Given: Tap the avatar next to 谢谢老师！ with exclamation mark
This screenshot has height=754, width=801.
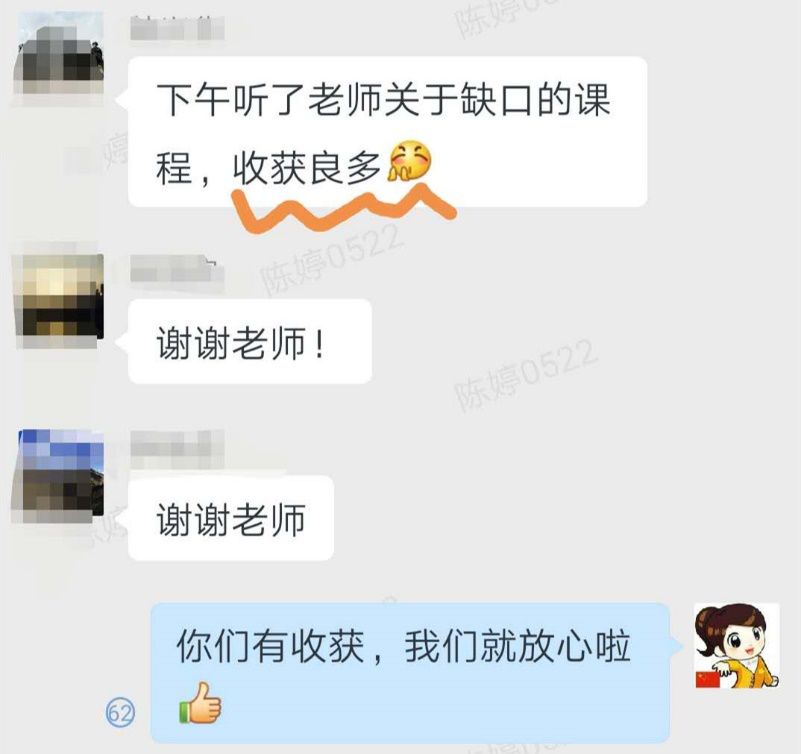Looking at the screenshot, I should [x=58, y=297].
